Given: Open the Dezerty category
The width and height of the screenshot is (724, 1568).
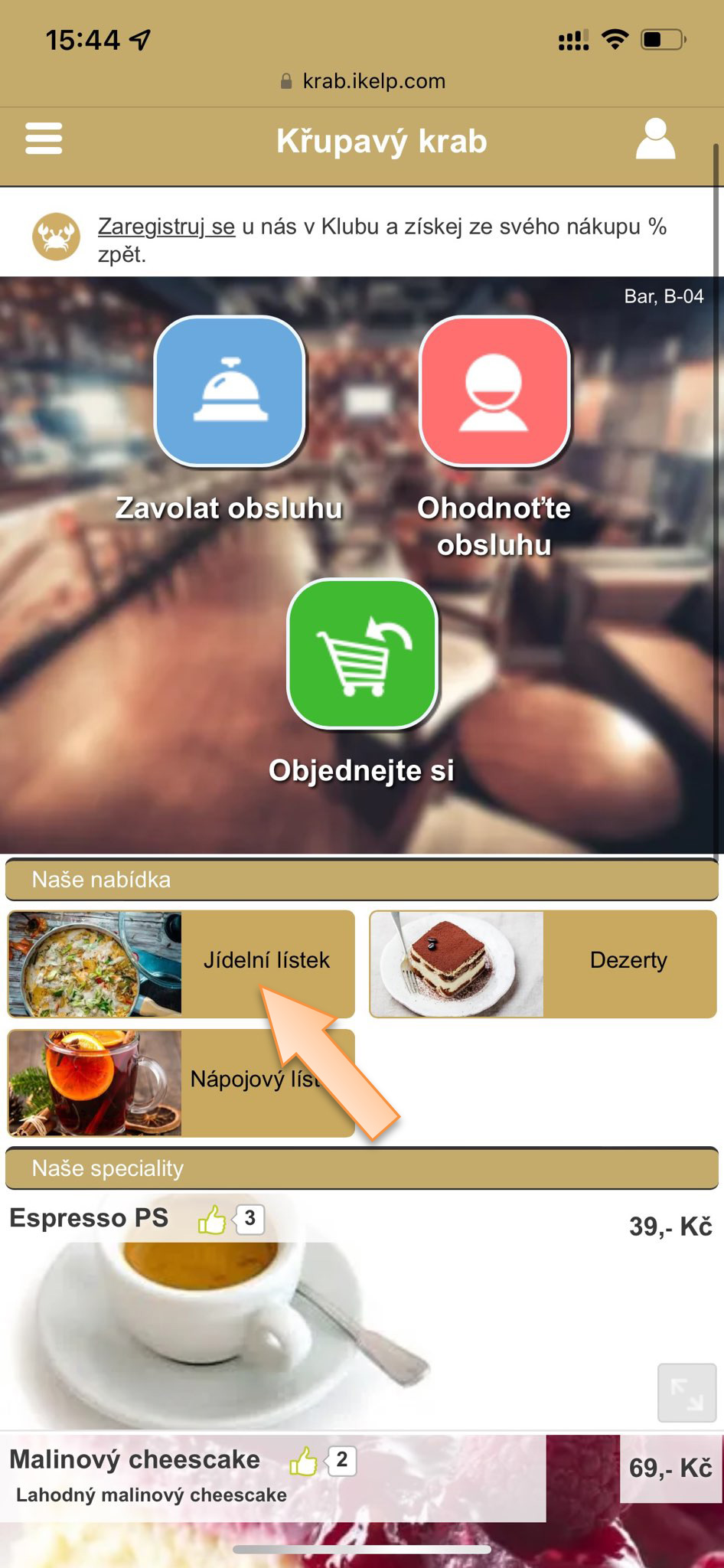Looking at the screenshot, I should coord(543,963).
